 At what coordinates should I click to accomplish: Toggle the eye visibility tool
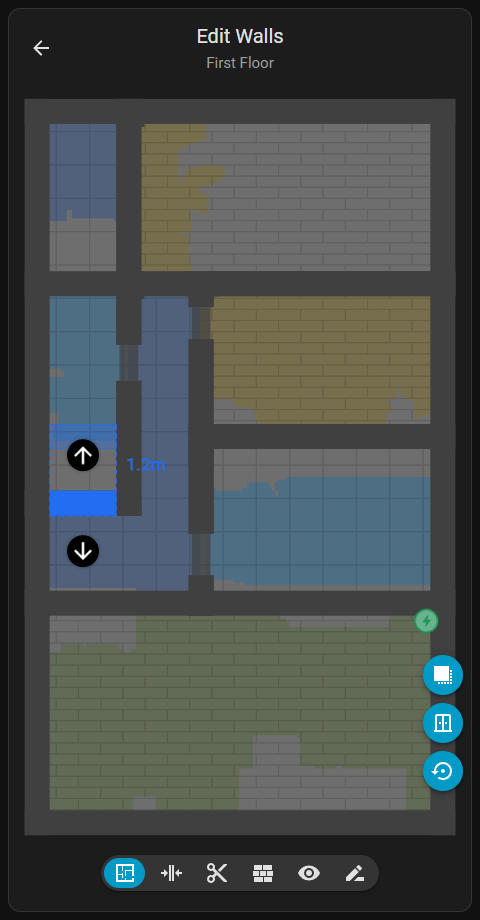click(309, 873)
